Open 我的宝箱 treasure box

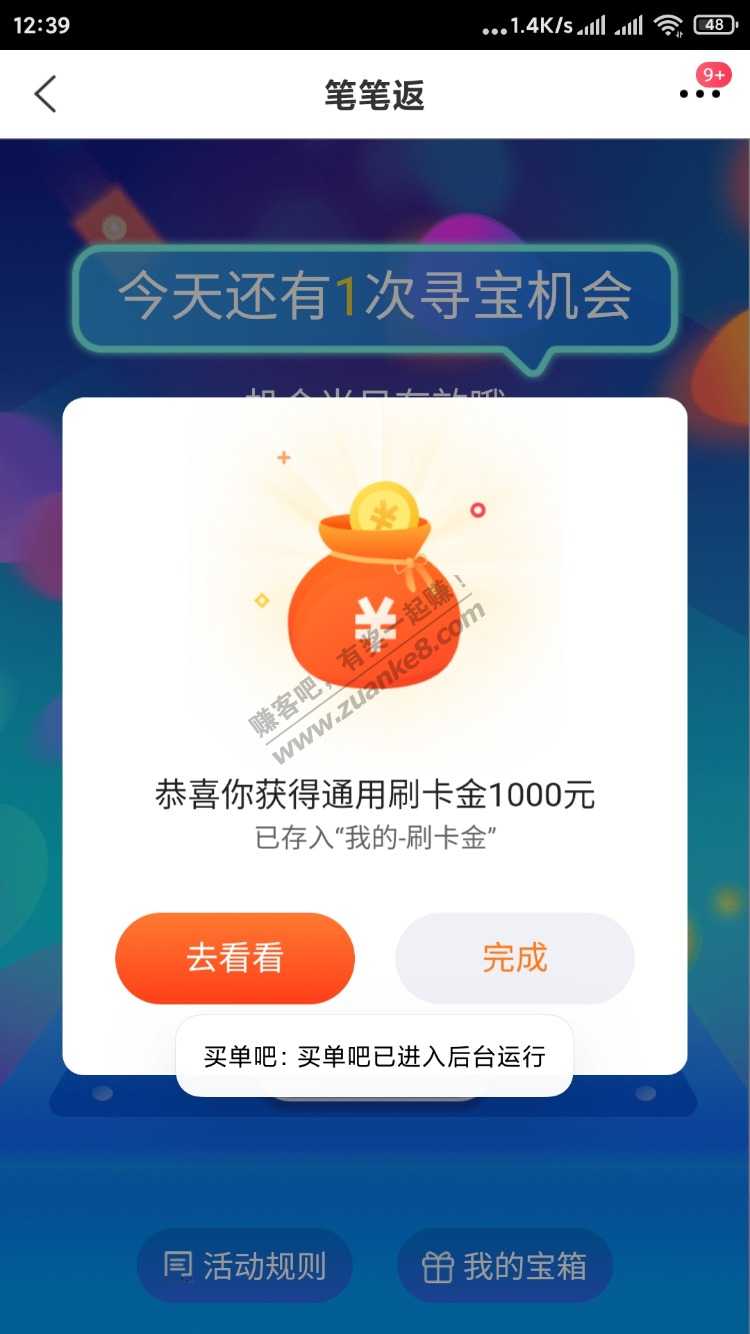(x=505, y=1266)
